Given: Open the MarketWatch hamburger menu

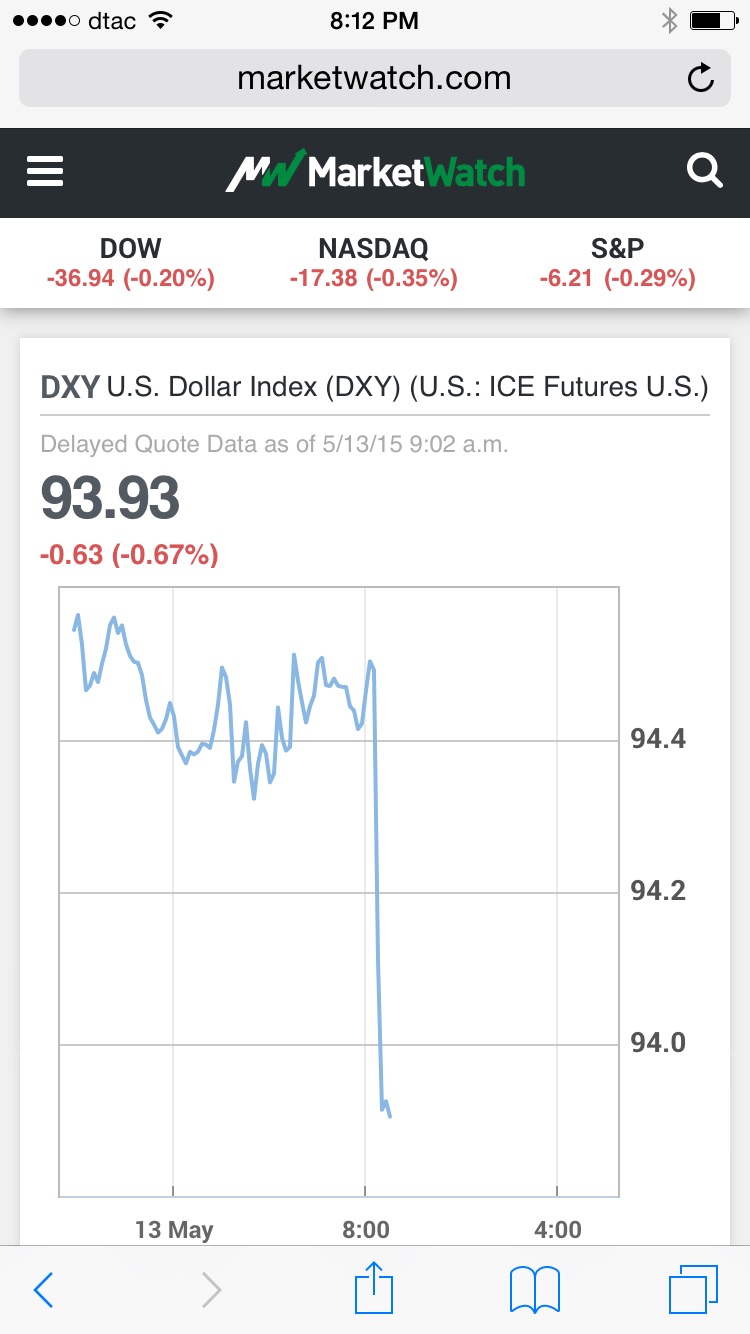Looking at the screenshot, I should click(45, 172).
